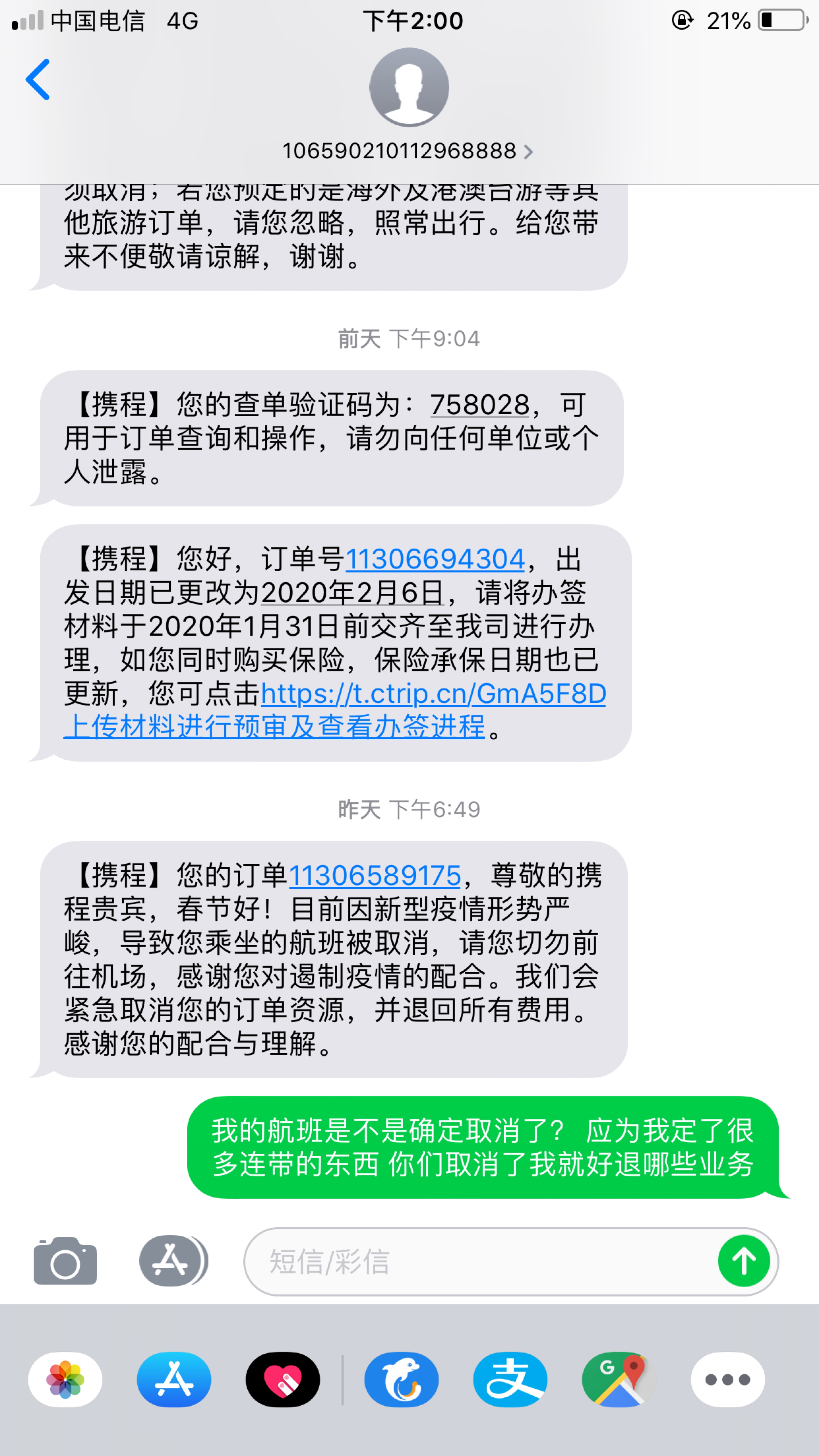Open the Alipay app in app strip
The image size is (819, 1456).
click(510, 1380)
